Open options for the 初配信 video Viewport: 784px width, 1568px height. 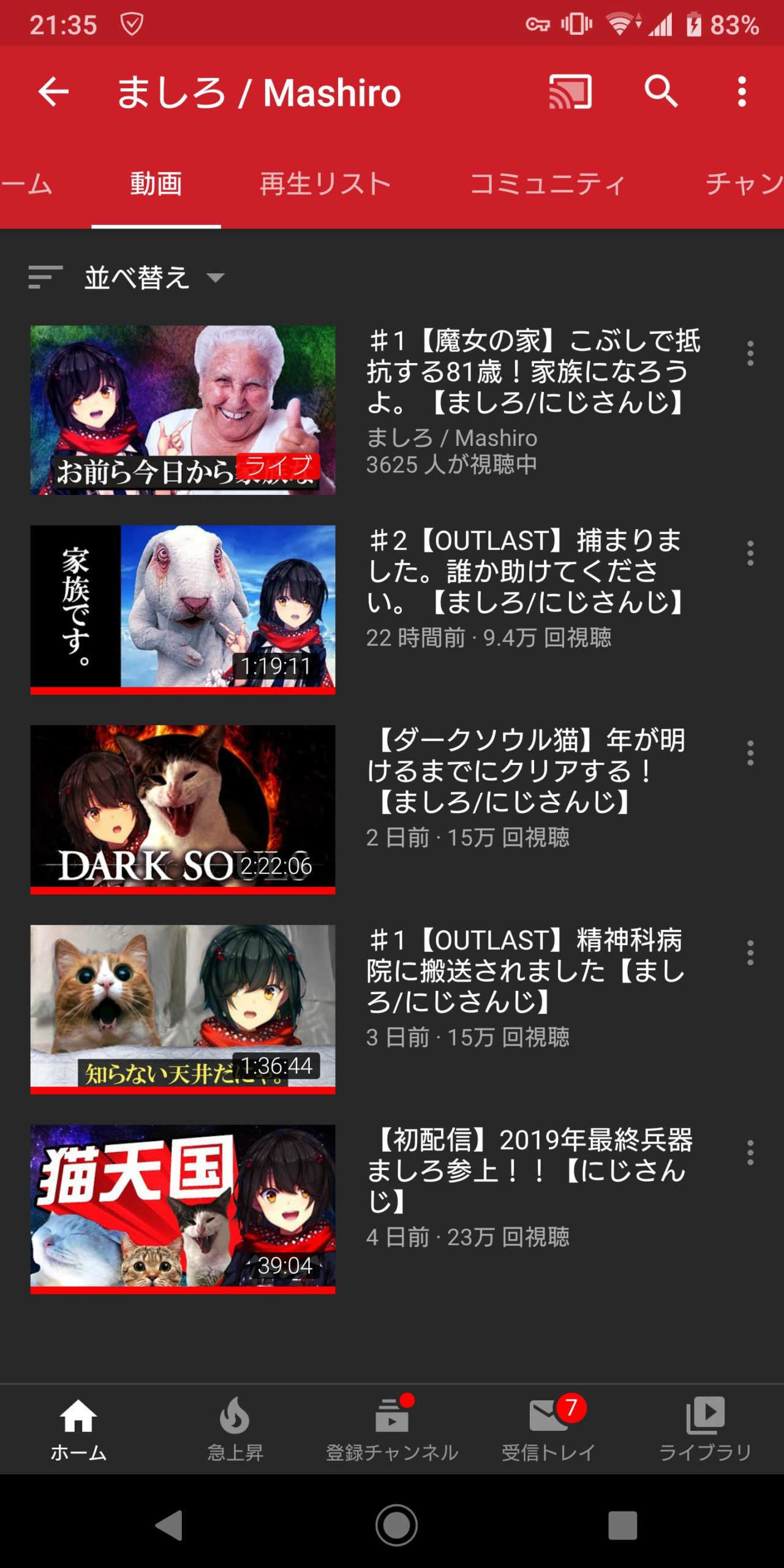750,1152
